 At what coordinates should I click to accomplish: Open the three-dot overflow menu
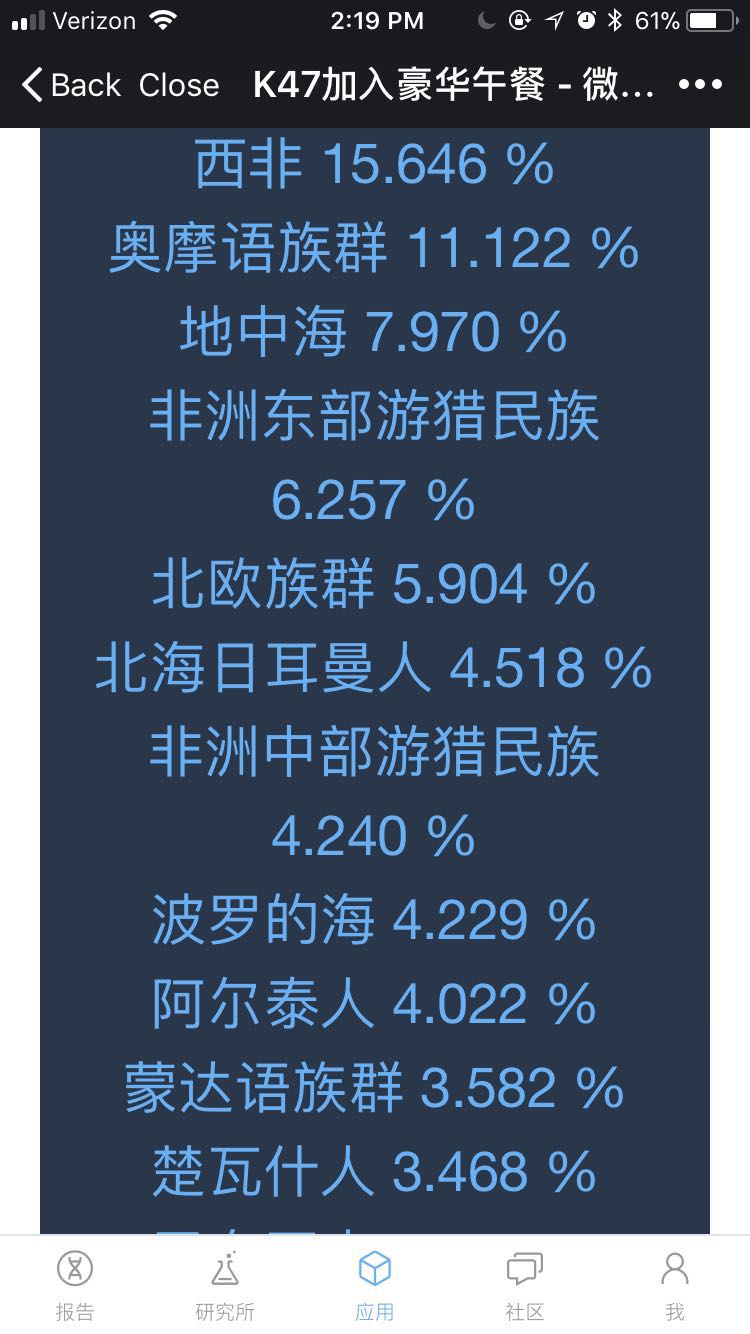(x=700, y=85)
